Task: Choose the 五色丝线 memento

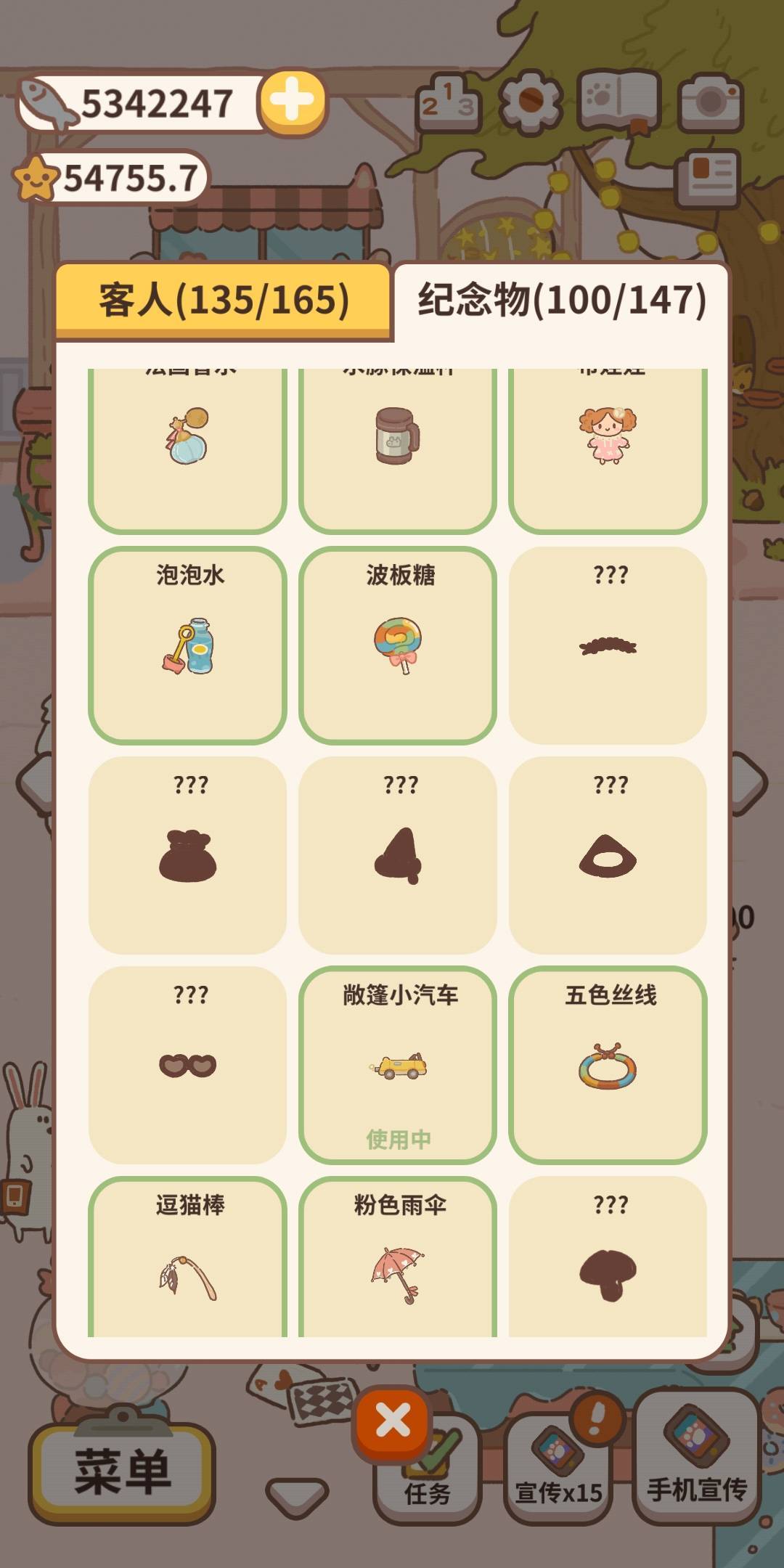Action: 608,1065
